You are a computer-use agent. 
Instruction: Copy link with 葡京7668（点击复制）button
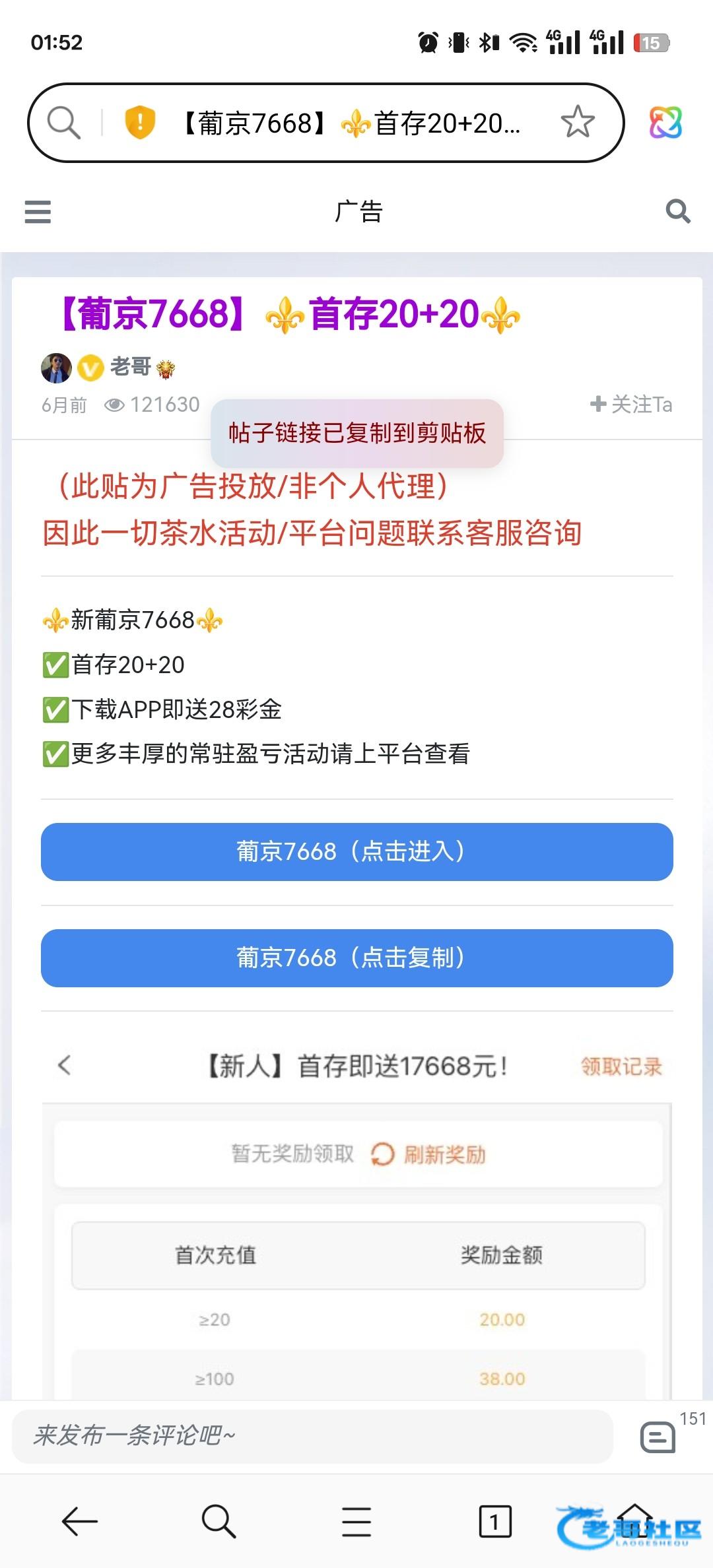pos(356,958)
